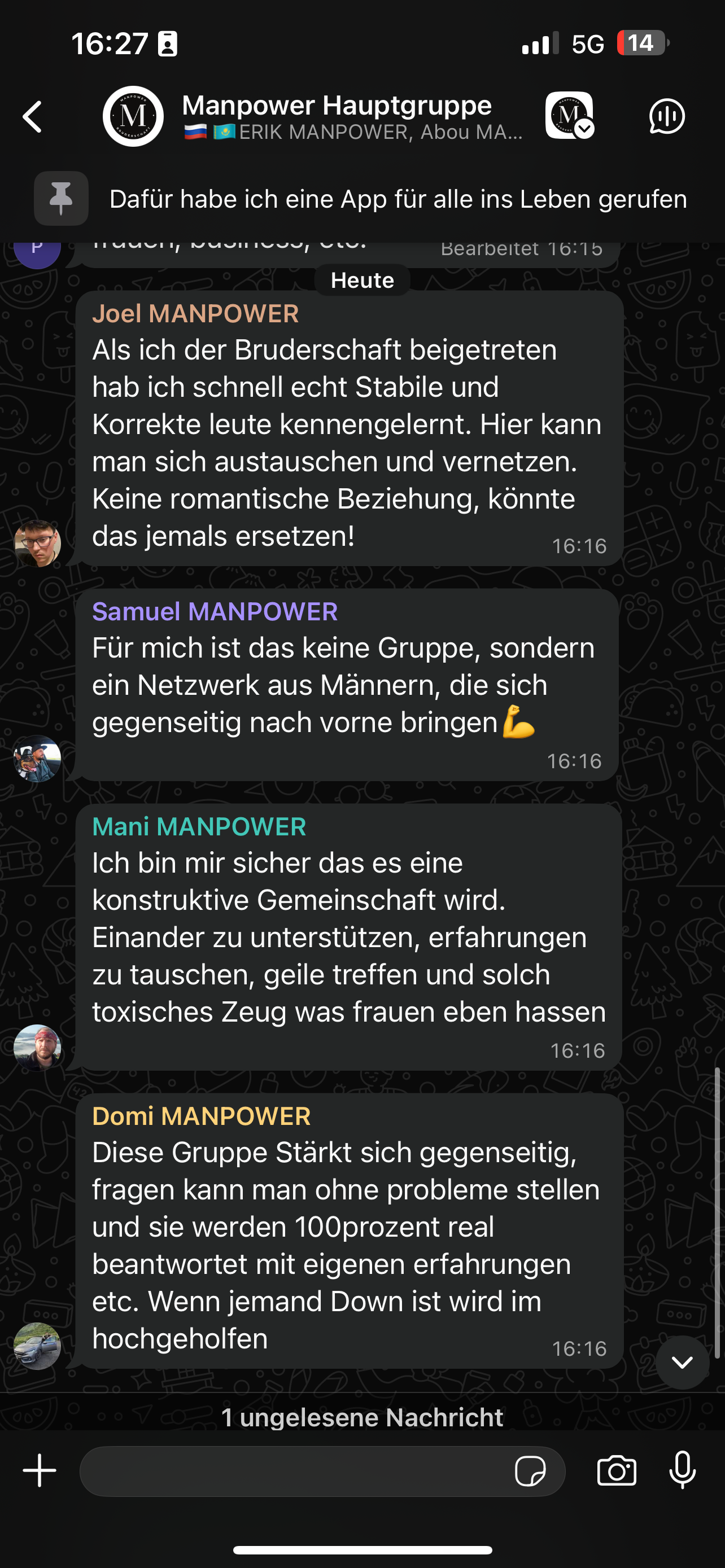Open the community icon in header

[569, 116]
